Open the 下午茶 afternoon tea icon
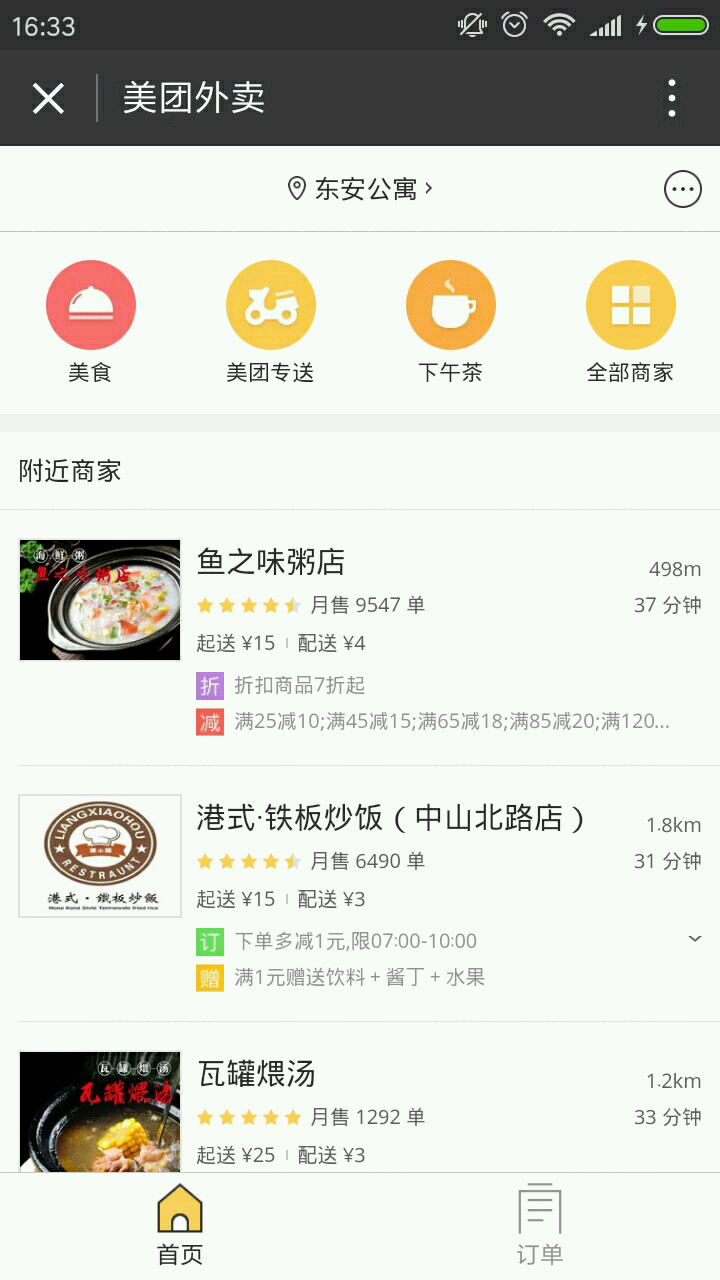 [451, 304]
